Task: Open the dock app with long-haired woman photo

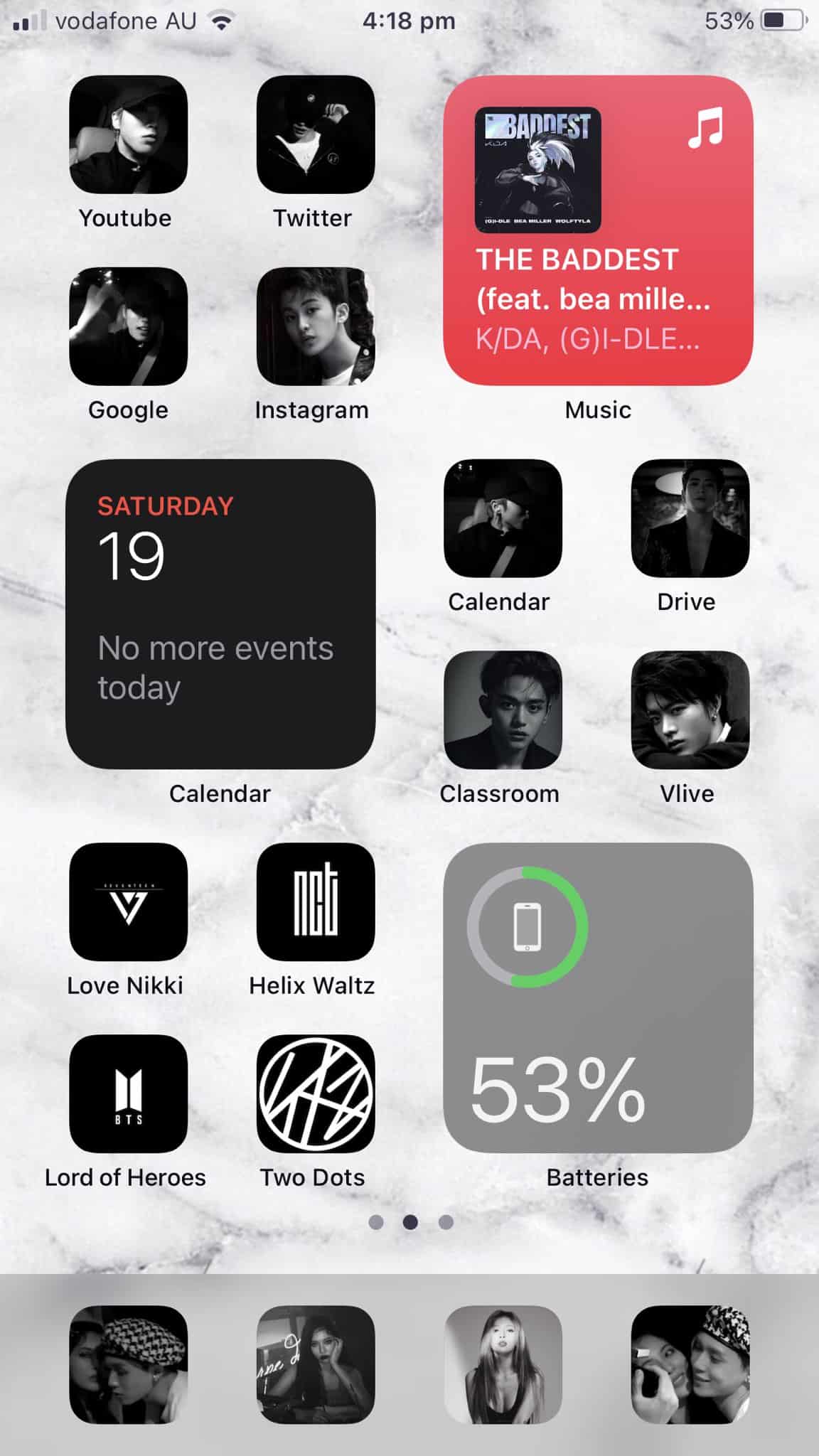Action: [503, 1365]
